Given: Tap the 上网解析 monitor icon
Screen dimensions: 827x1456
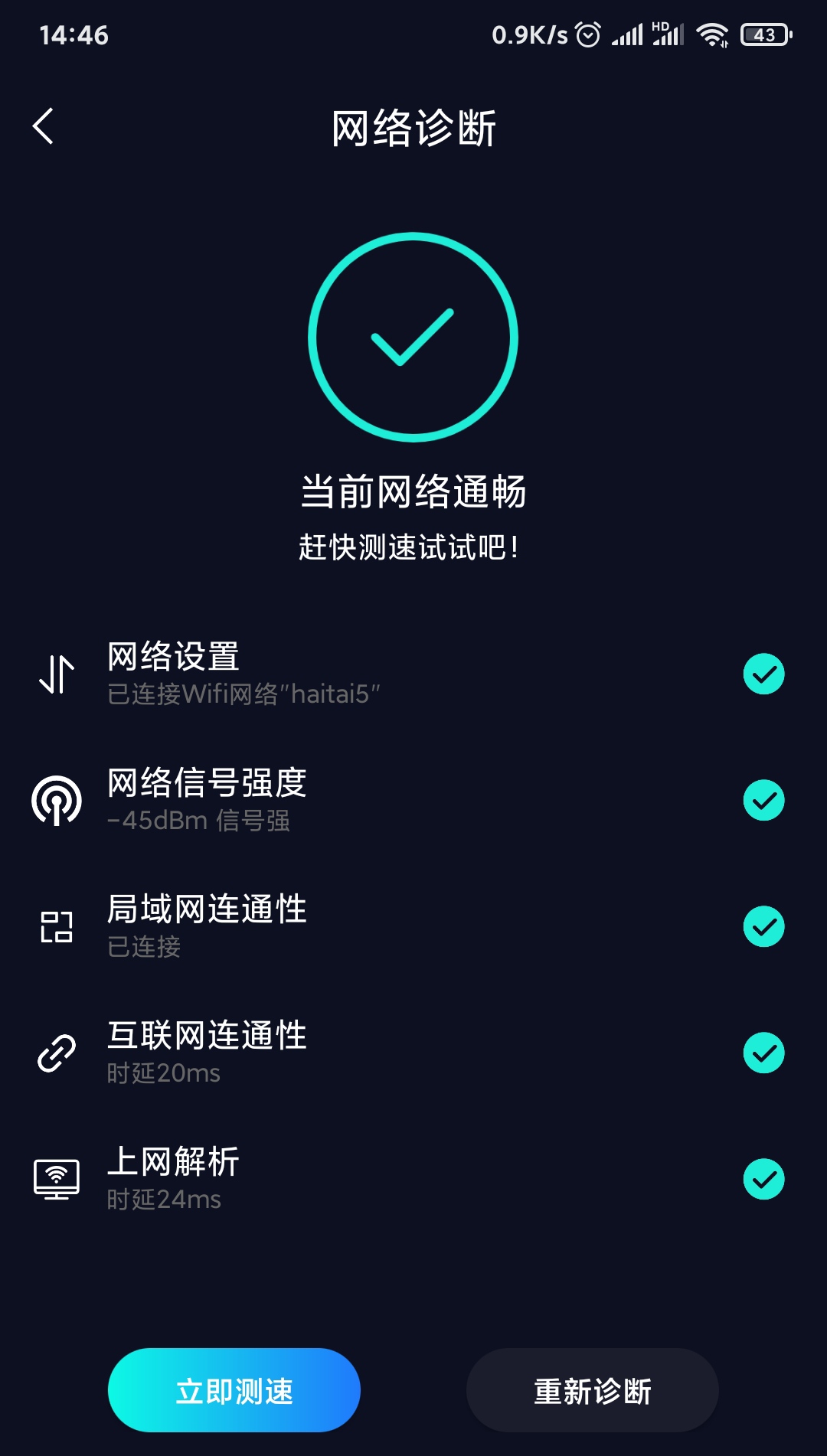Looking at the screenshot, I should [x=55, y=1180].
